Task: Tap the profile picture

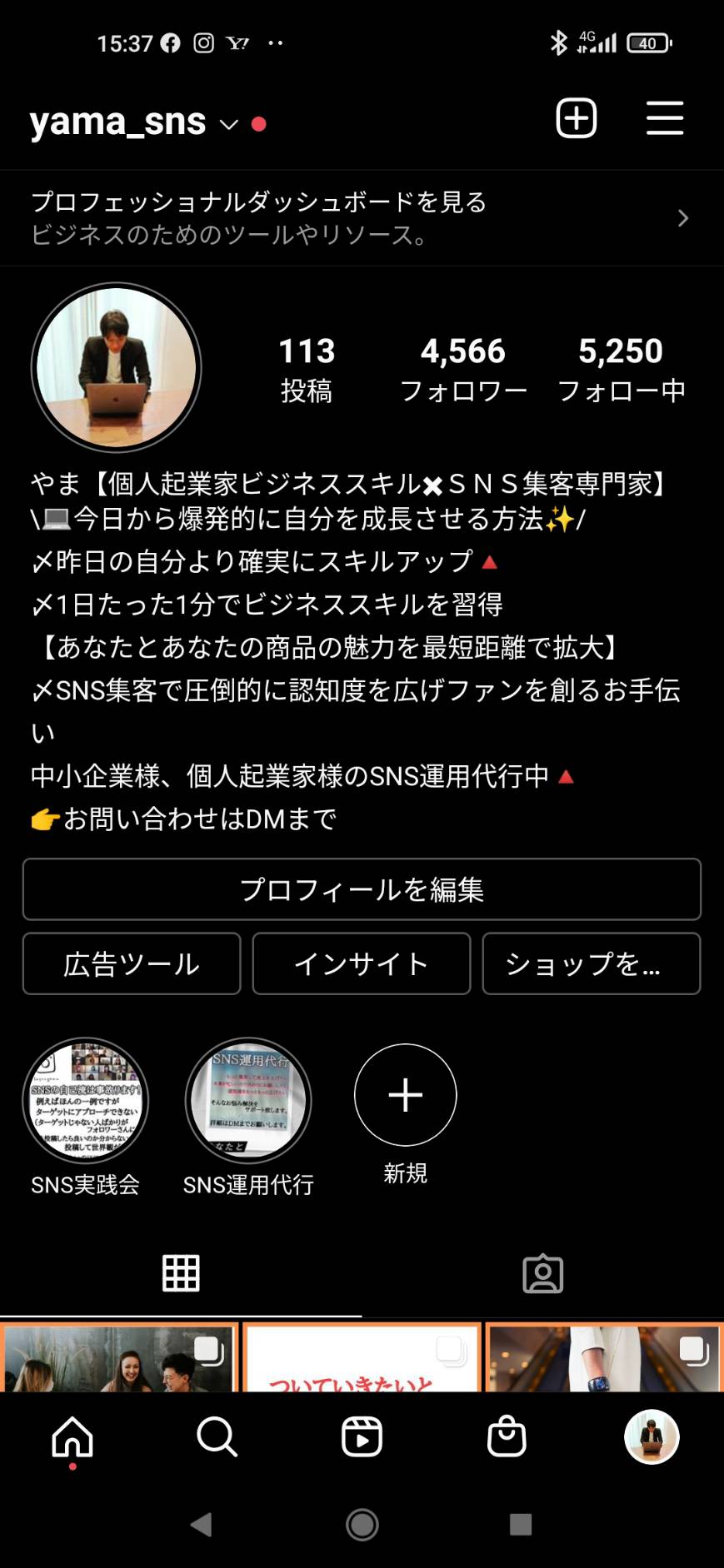Action: click(117, 367)
